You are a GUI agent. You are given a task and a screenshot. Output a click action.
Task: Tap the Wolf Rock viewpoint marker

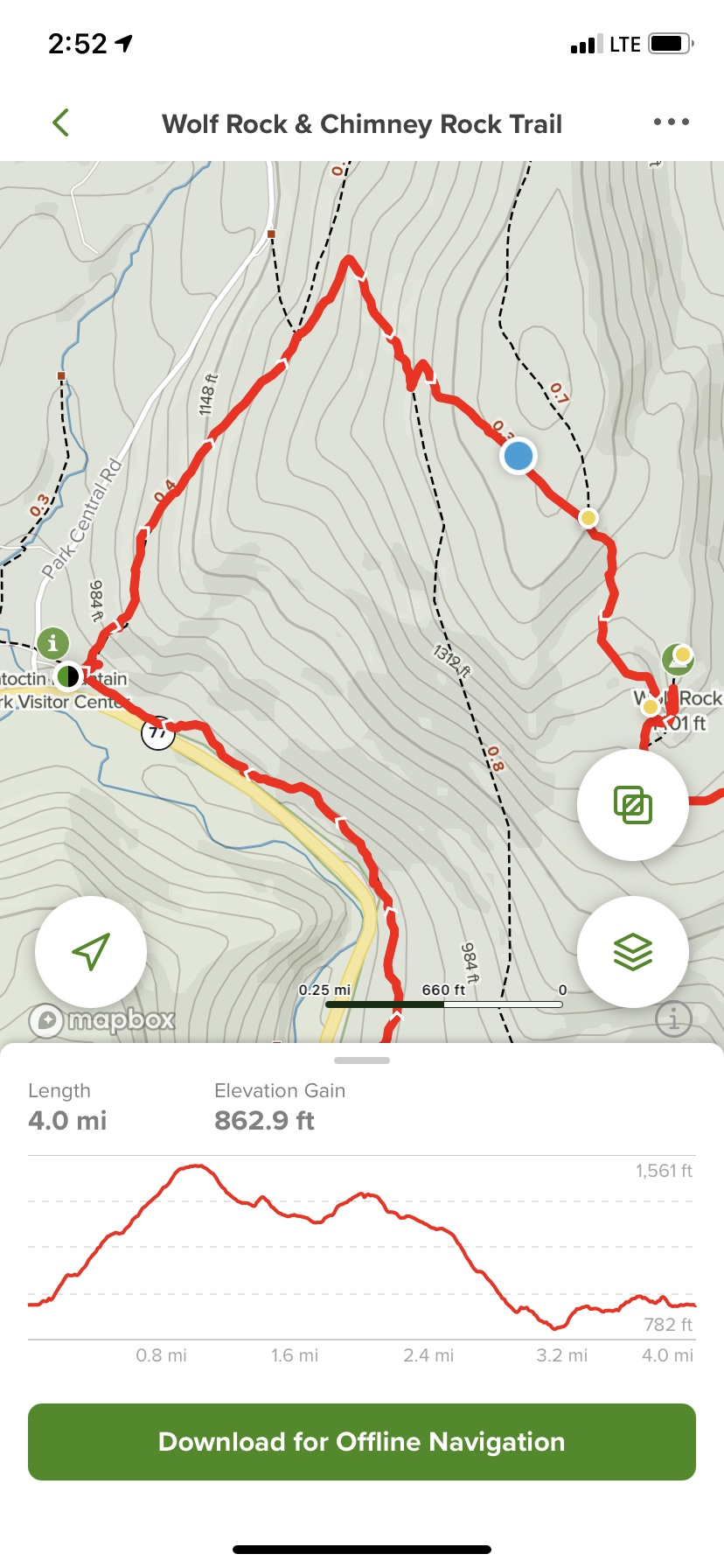point(675,660)
